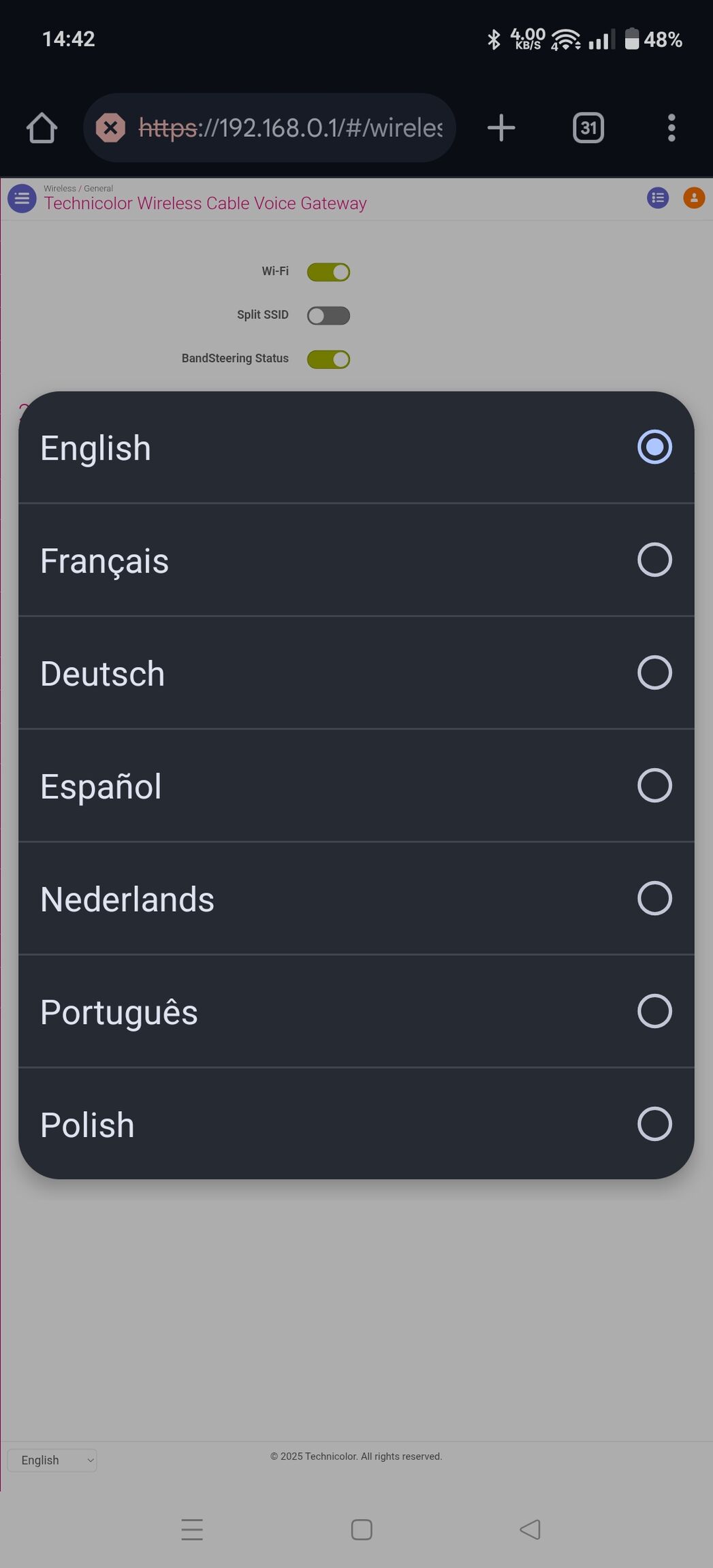This screenshot has width=713, height=1568.
Task: Choose Português as the language
Action: pyautogui.click(x=356, y=1012)
